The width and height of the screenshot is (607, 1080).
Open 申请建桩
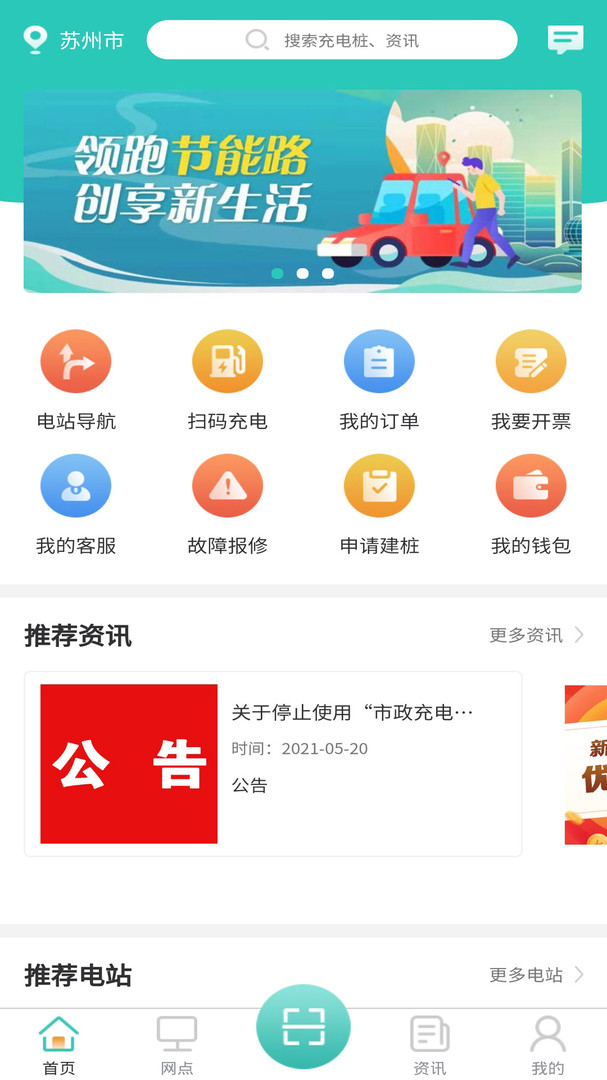[x=379, y=505]
